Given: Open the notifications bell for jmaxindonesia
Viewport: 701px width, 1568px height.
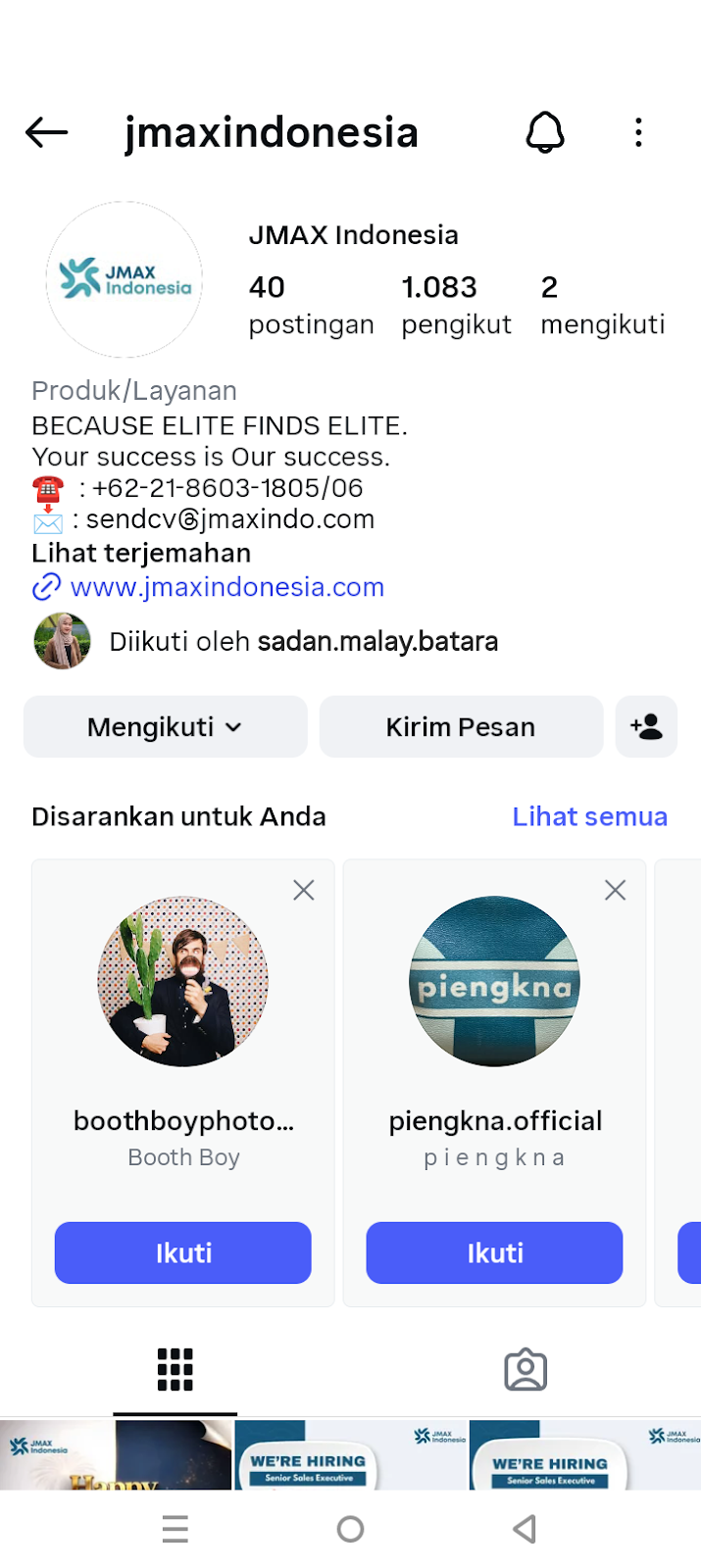Looking at the screenshot, I should (545, 132).
